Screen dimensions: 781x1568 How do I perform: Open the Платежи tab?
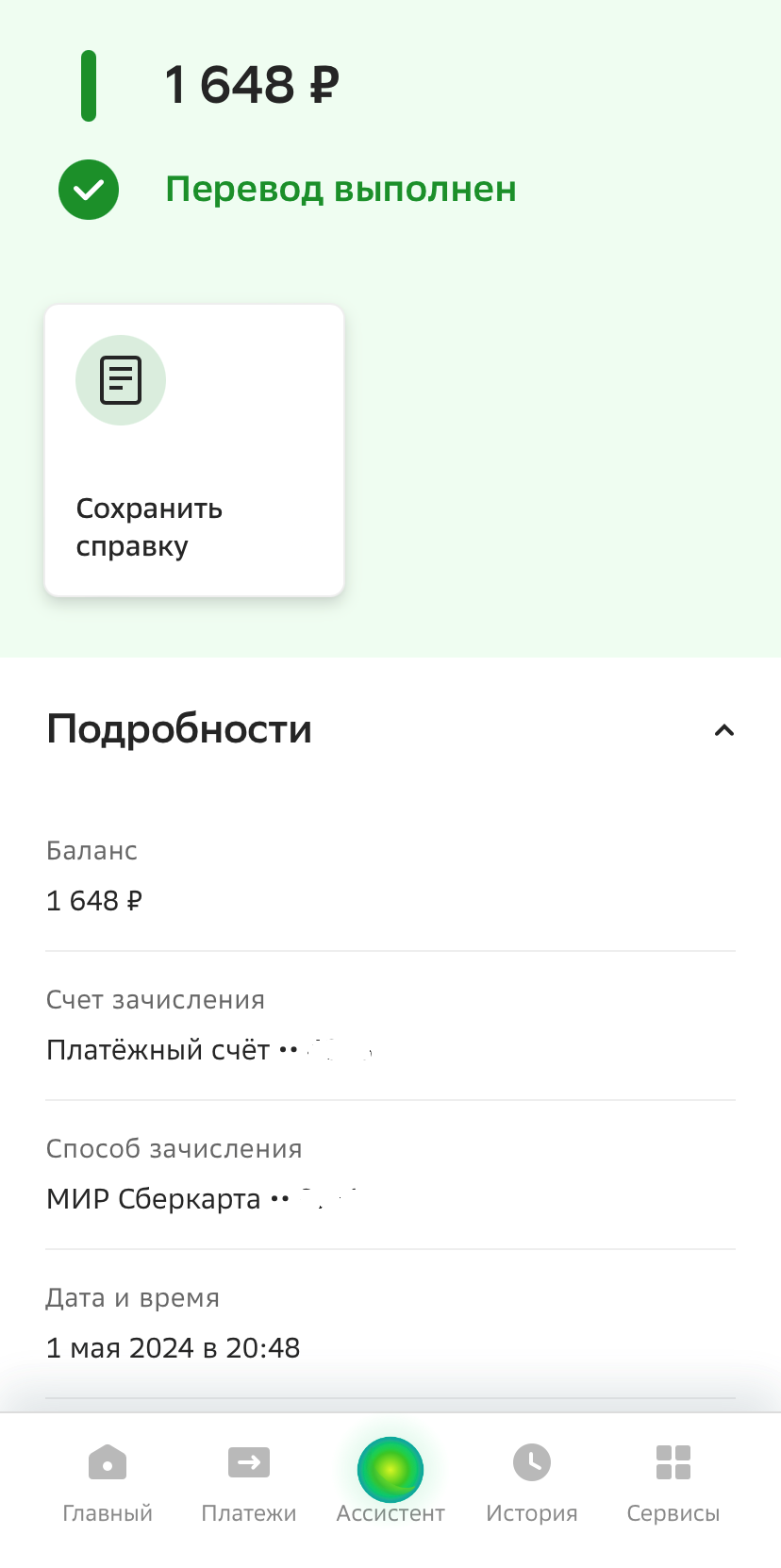tap(249, 1483)
